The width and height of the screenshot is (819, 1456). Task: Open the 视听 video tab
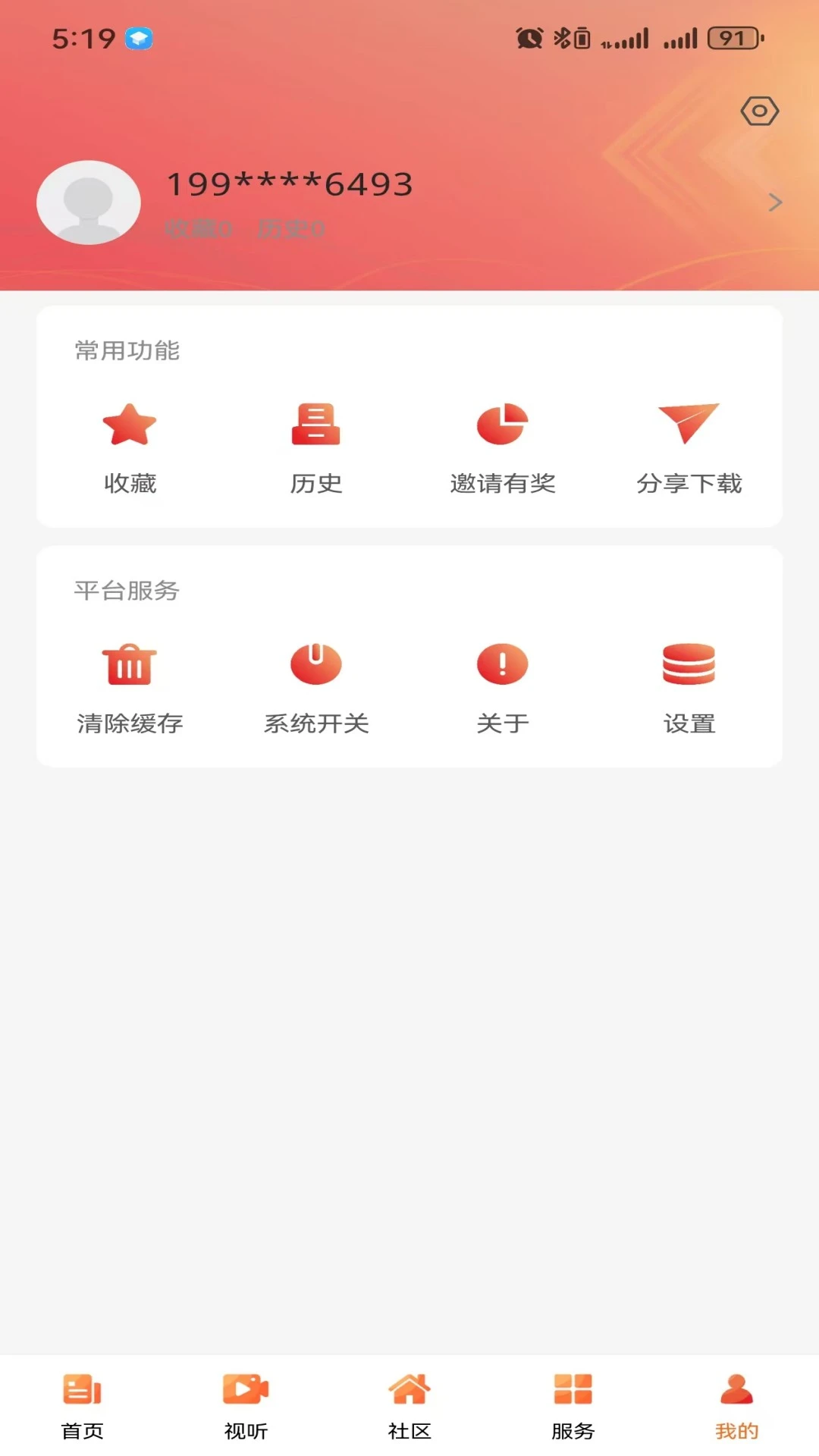coord(245,1404)
